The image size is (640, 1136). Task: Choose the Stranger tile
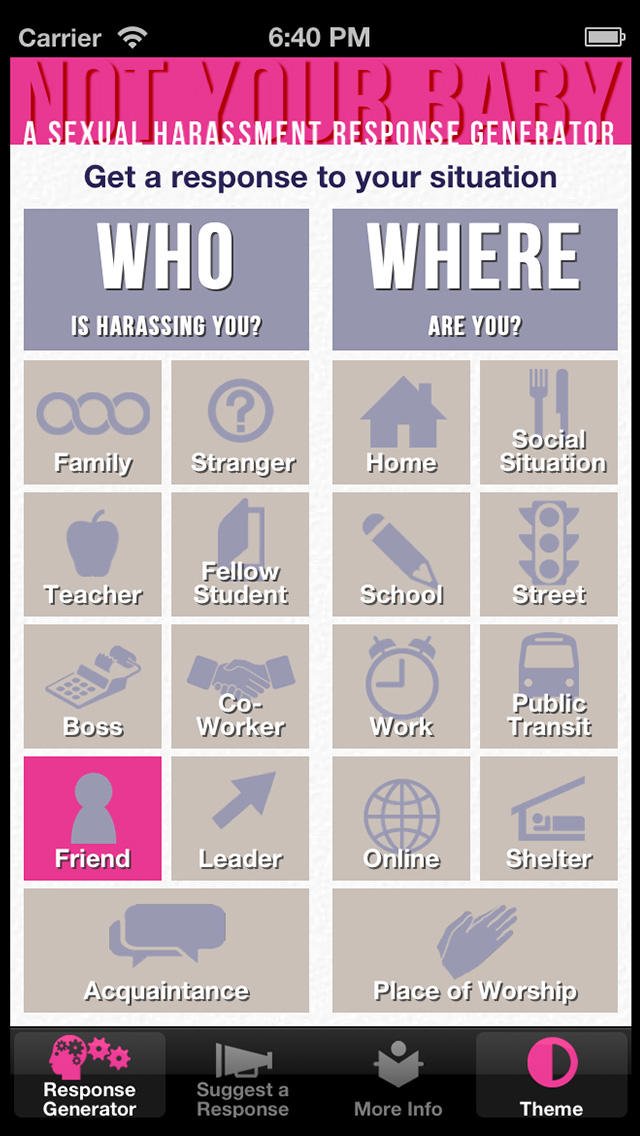pyautogui.click(x=241, y=422)
